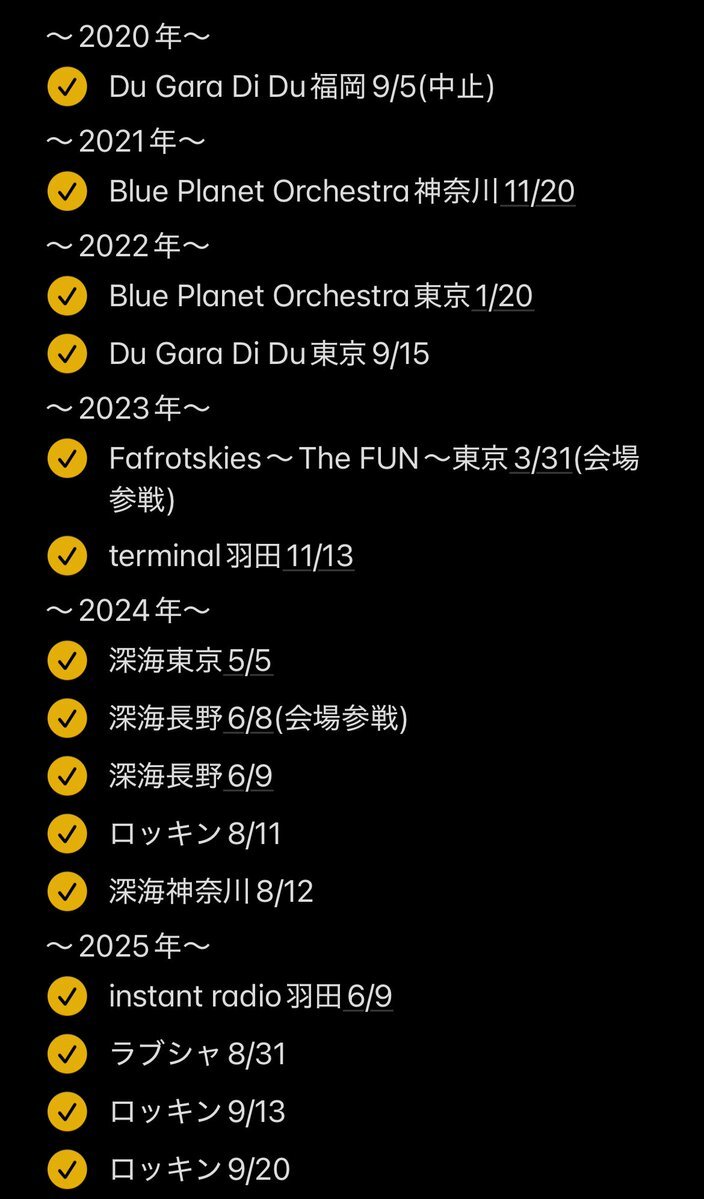The image size is (704, 1199).
Task: Open the underlined 5/5 date link
Action: (x=248, y=660)
